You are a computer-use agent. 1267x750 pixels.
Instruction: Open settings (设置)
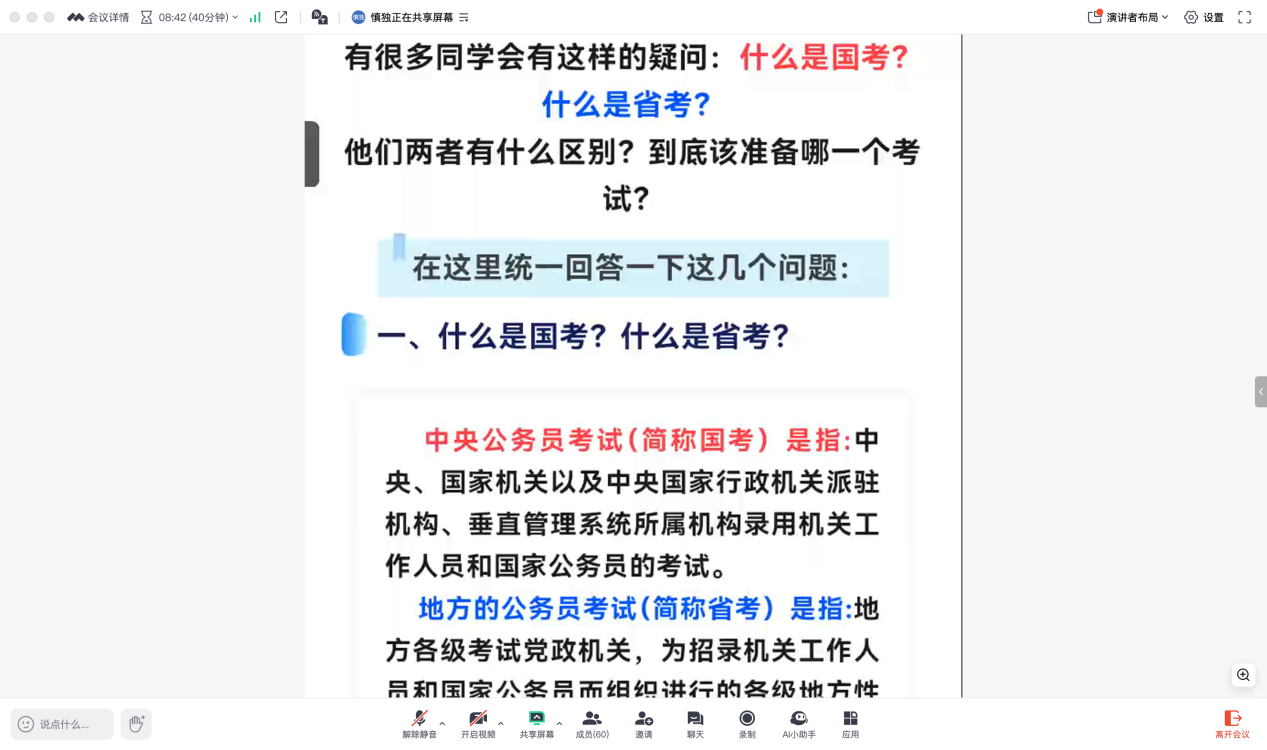[1204, 17]
